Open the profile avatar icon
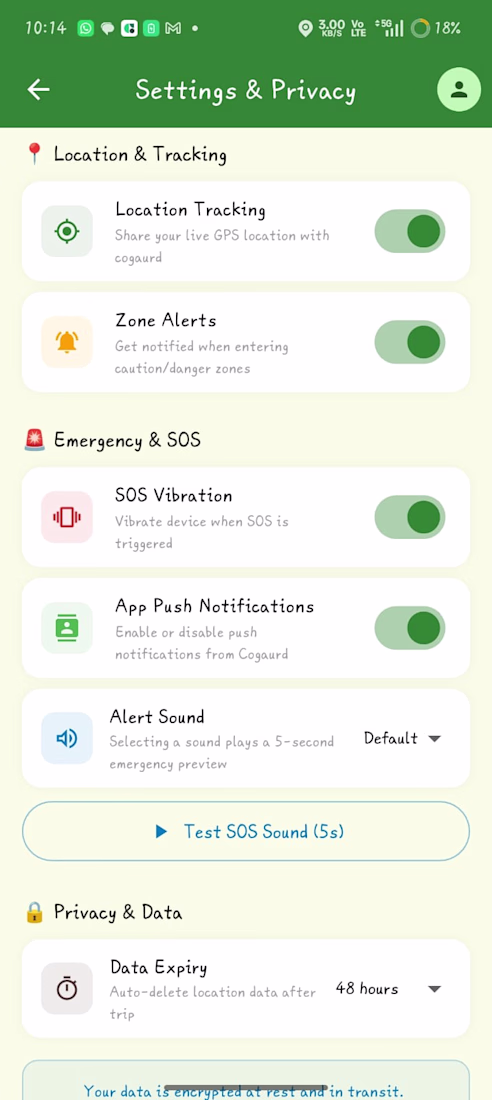The height and width of the screenshot is (1100, 492). (459, 89)
